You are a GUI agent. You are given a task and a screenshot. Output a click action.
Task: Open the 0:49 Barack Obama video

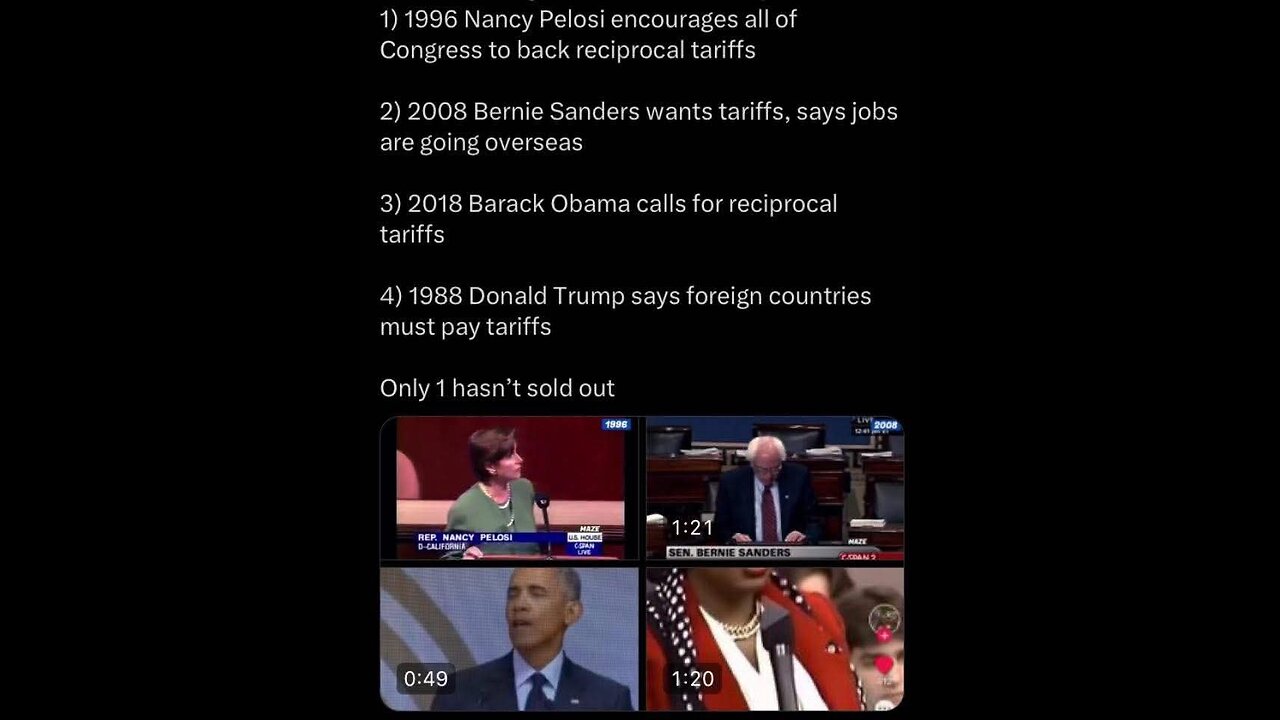(x=509, y=638)
